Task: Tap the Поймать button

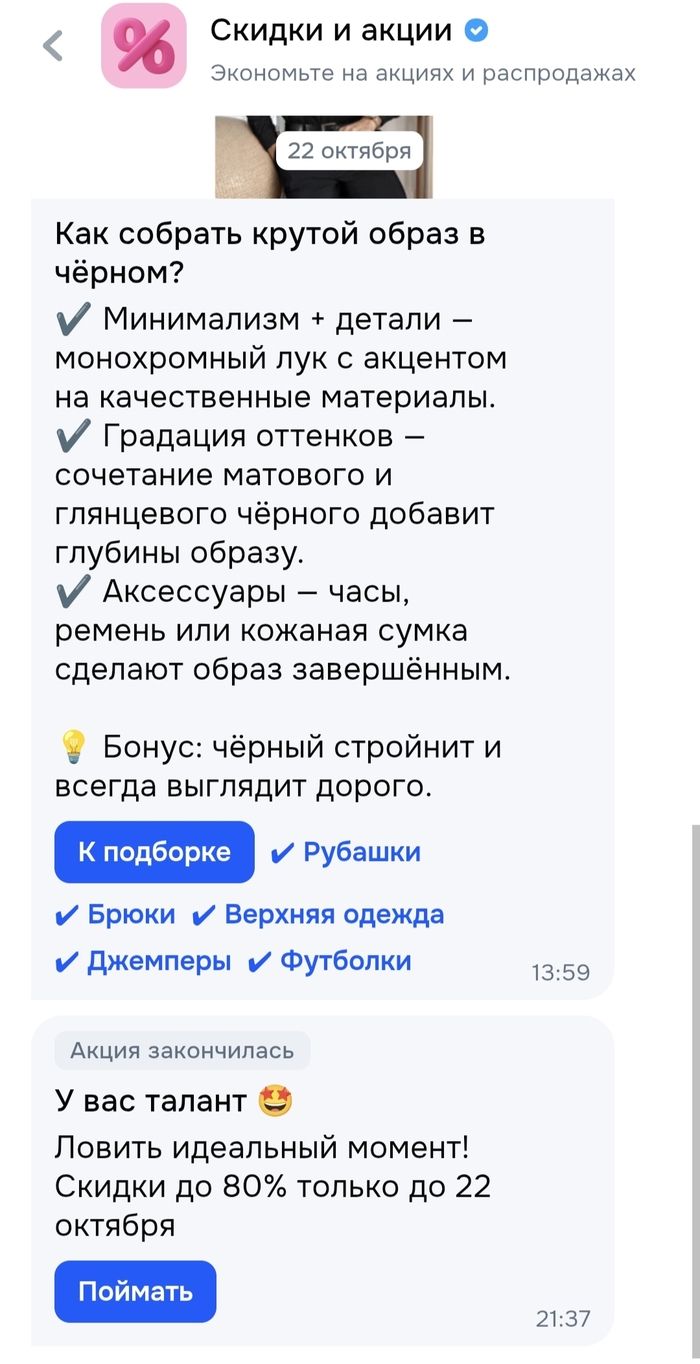Action: [135, 1291]
